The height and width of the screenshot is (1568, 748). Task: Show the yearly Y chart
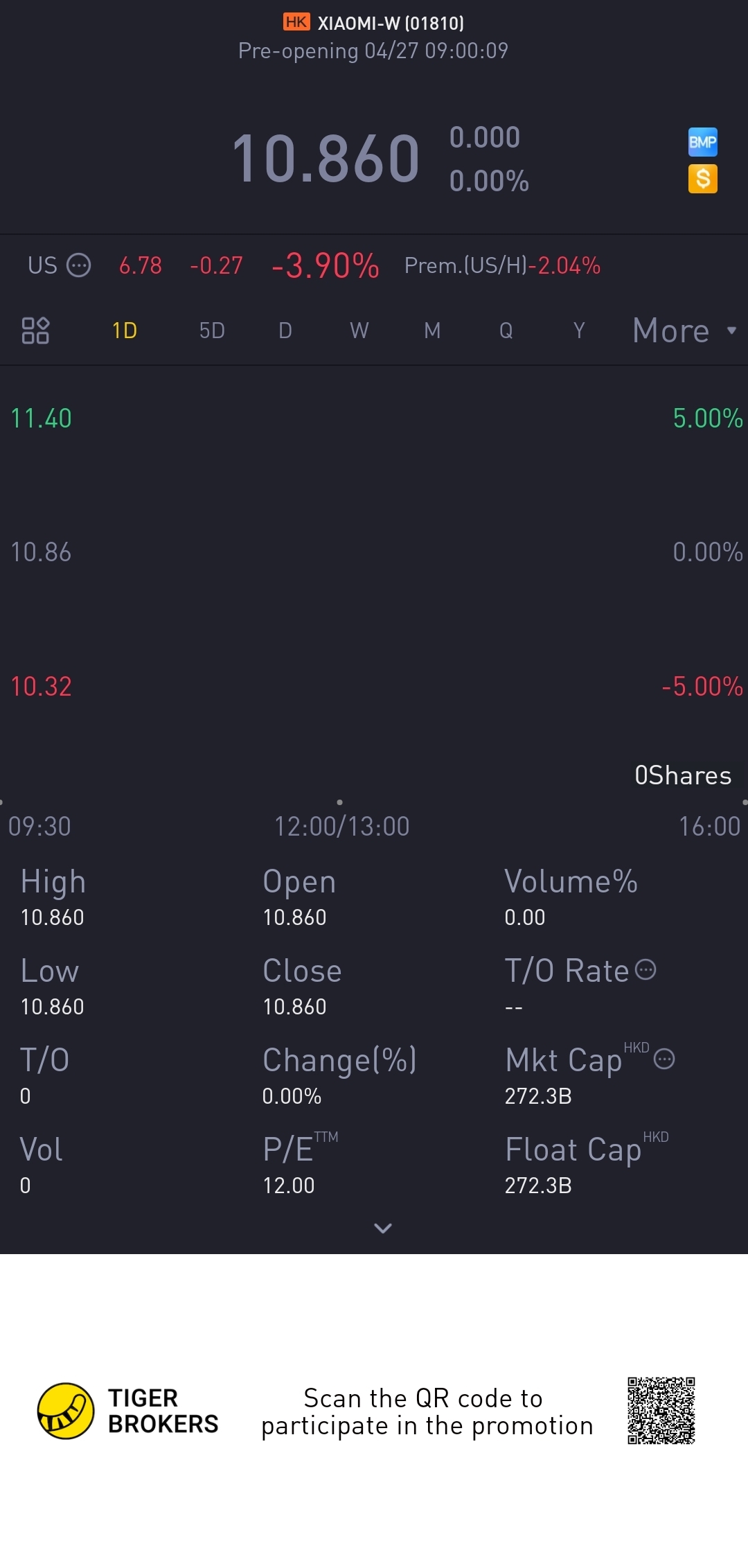point(579,331)
